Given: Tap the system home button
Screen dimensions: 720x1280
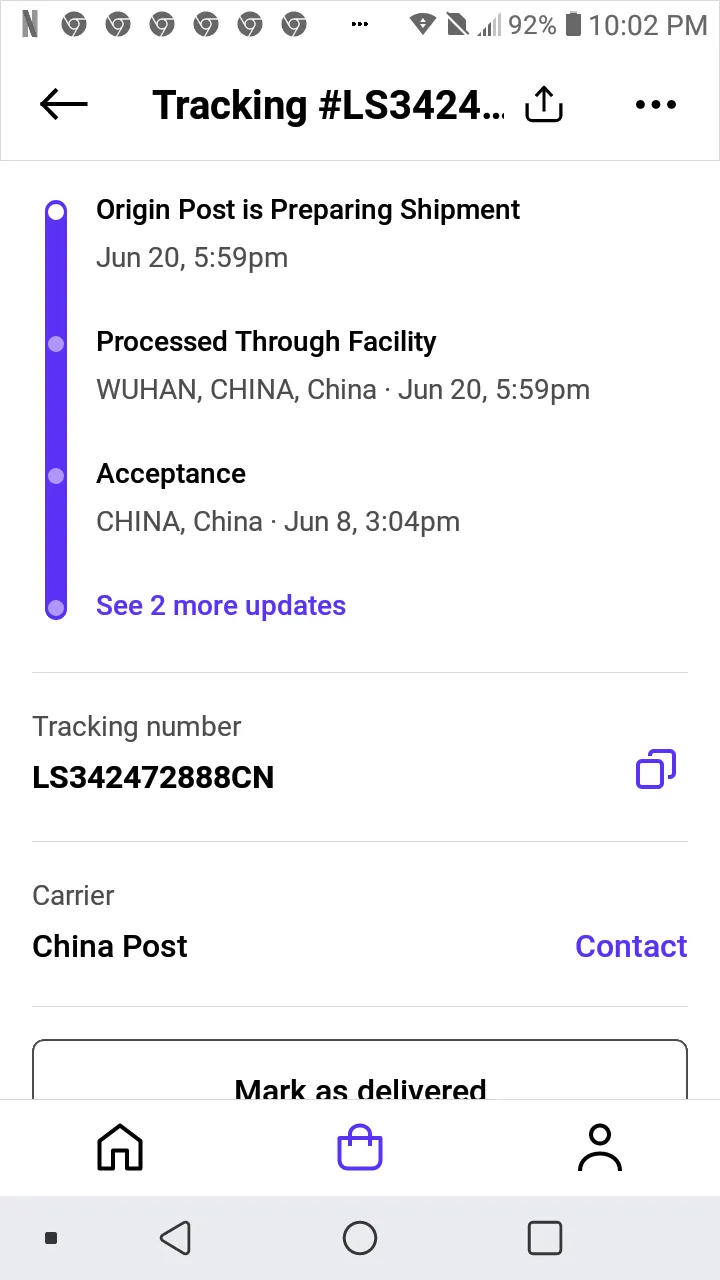Looking at the screenshot, I should (x=360, y=1238).
